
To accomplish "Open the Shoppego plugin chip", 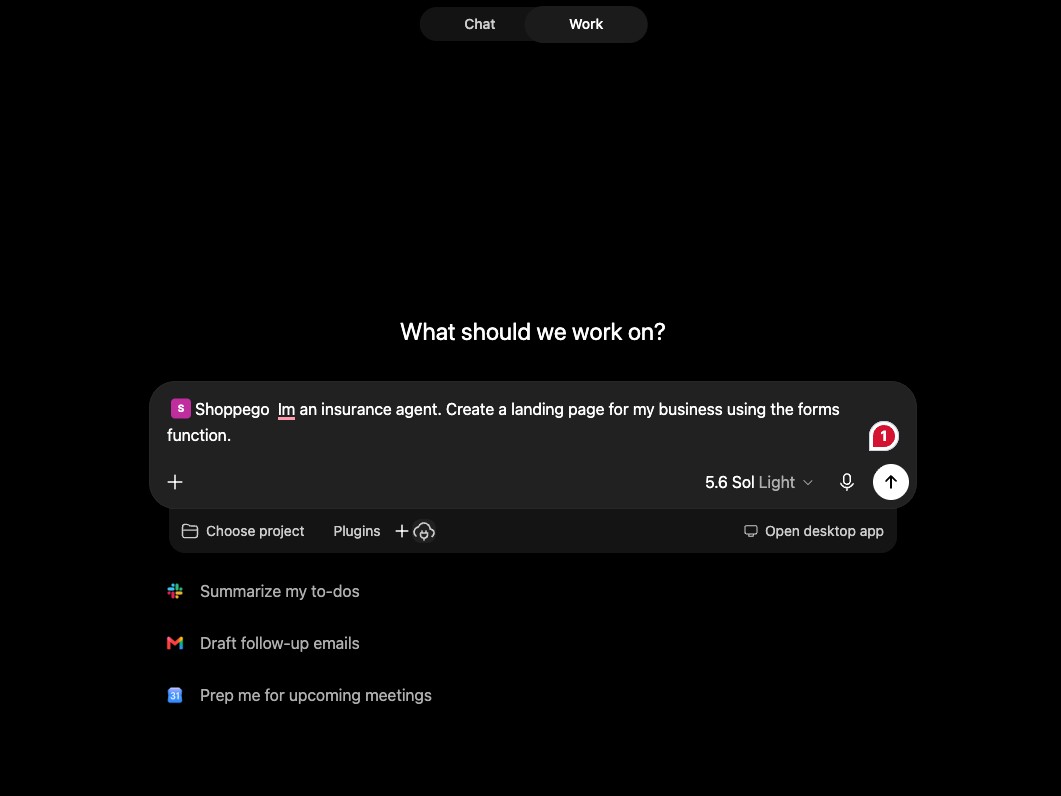I will coord(220,409).
